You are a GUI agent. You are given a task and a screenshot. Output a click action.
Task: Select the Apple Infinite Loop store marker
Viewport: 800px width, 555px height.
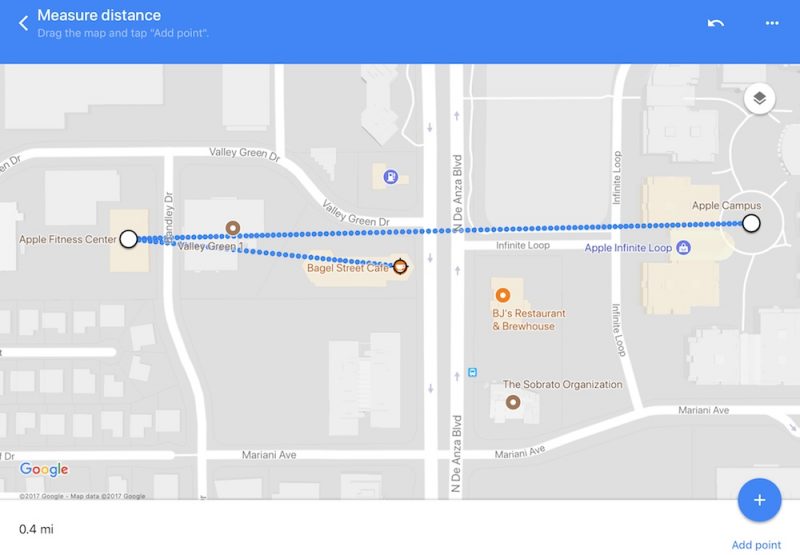tap(684, 247)
